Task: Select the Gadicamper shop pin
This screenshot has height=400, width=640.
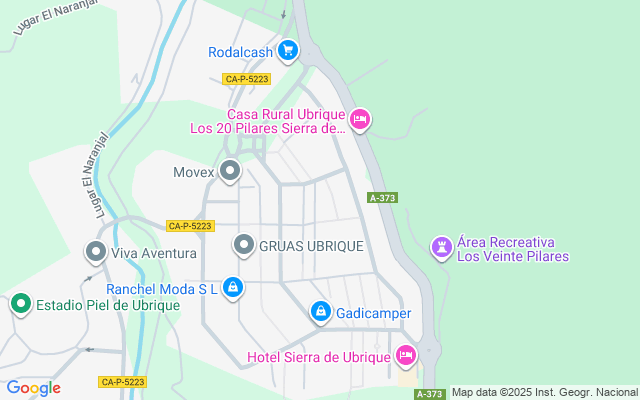Action: coord(320,313)
